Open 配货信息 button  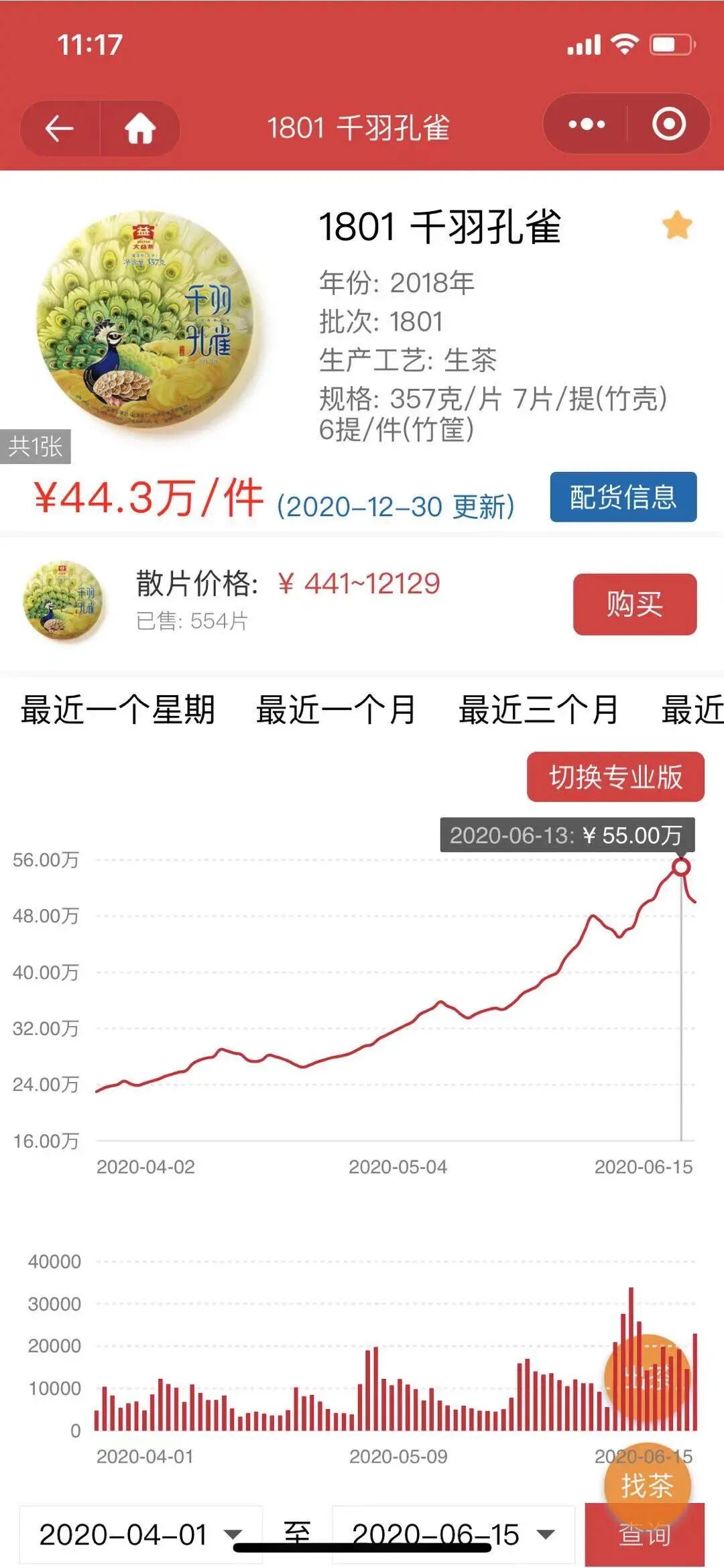pyautogui.click(x=623, y=497)
